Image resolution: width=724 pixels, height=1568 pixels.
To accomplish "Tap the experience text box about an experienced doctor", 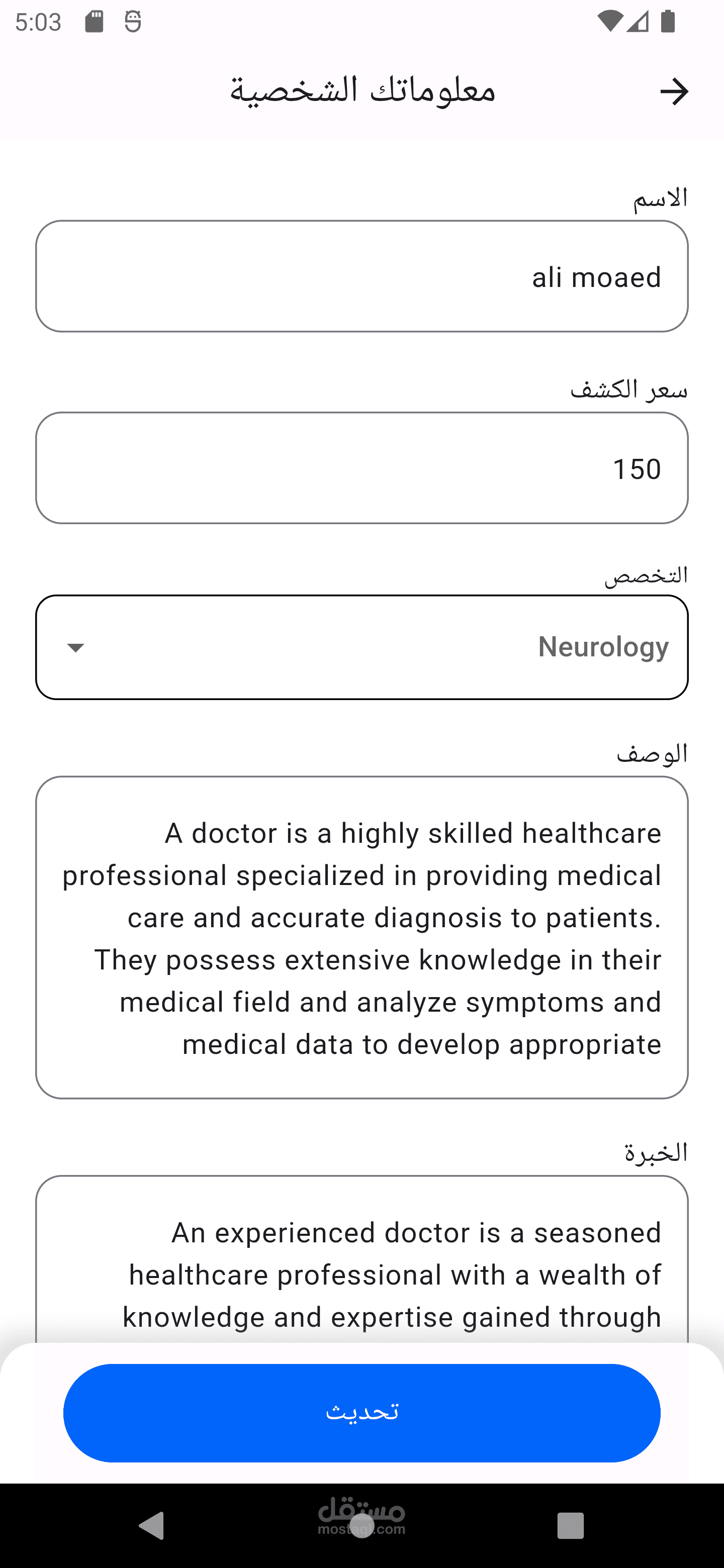I will pyautogui.click(x=361, y=1259).
